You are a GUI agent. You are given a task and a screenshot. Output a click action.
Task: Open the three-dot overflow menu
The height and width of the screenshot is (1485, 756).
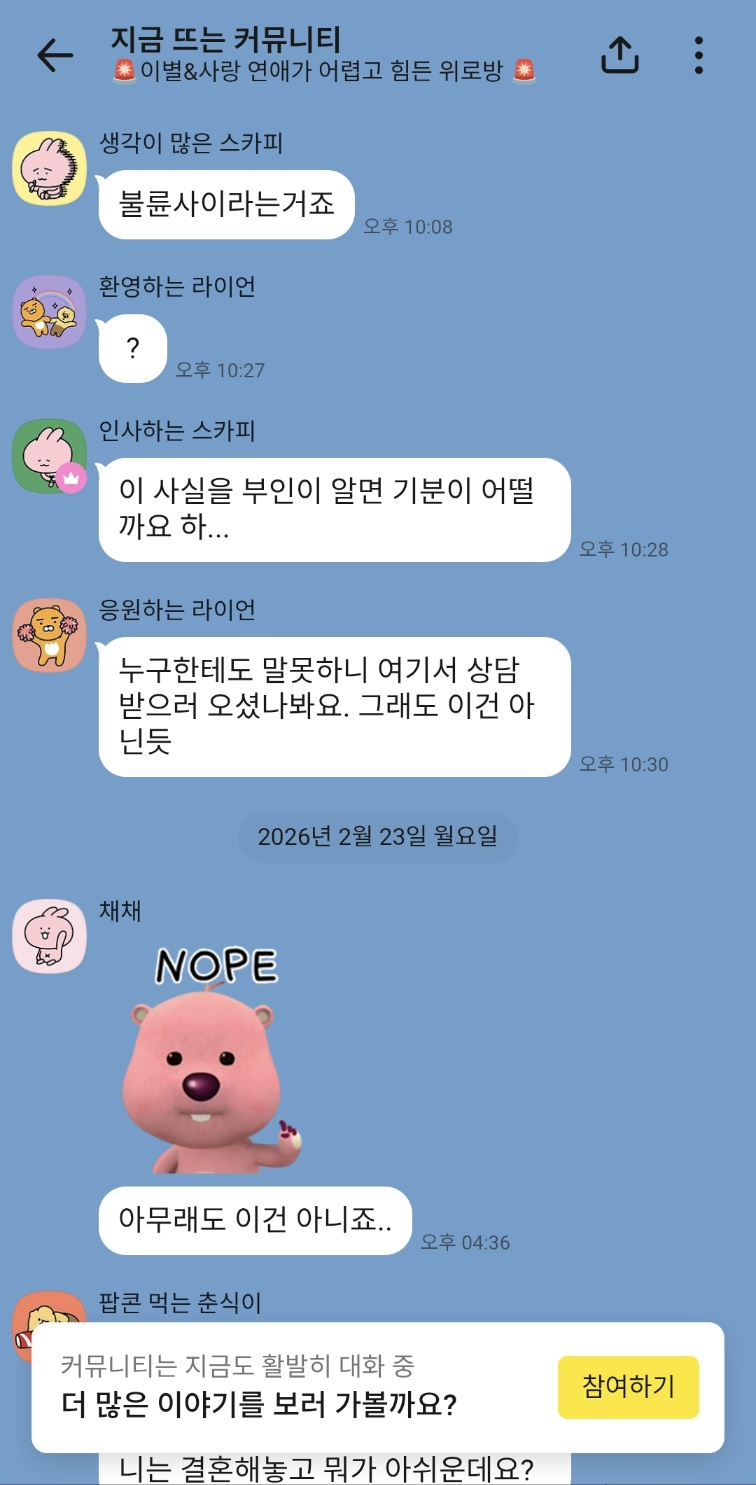[x=698, y=55]
